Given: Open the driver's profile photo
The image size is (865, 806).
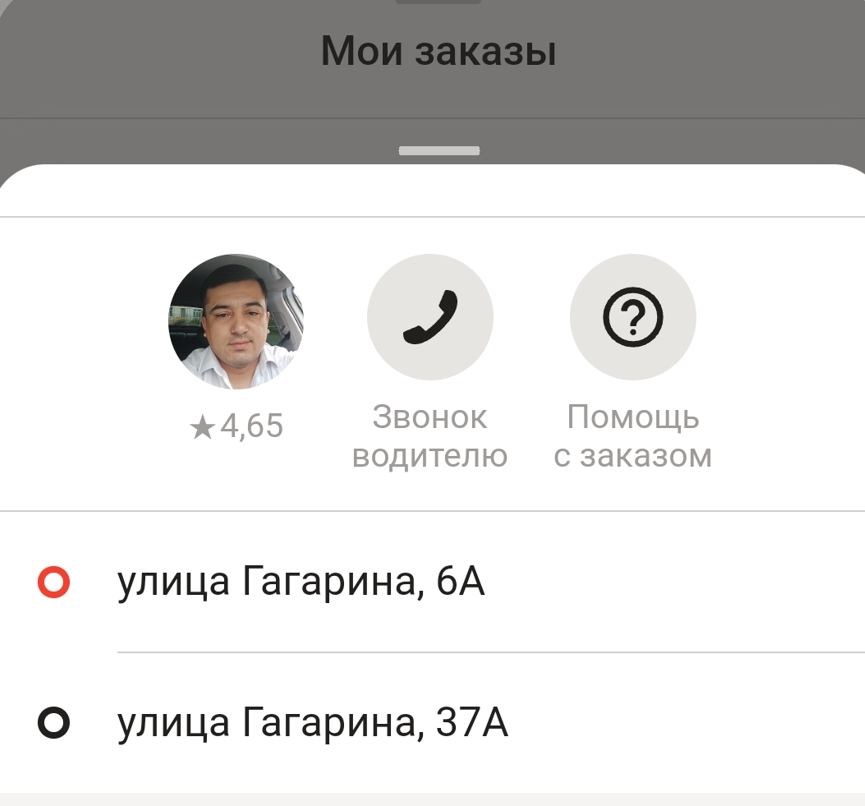Looking at the screenshot, I should [x=236, y=321].
